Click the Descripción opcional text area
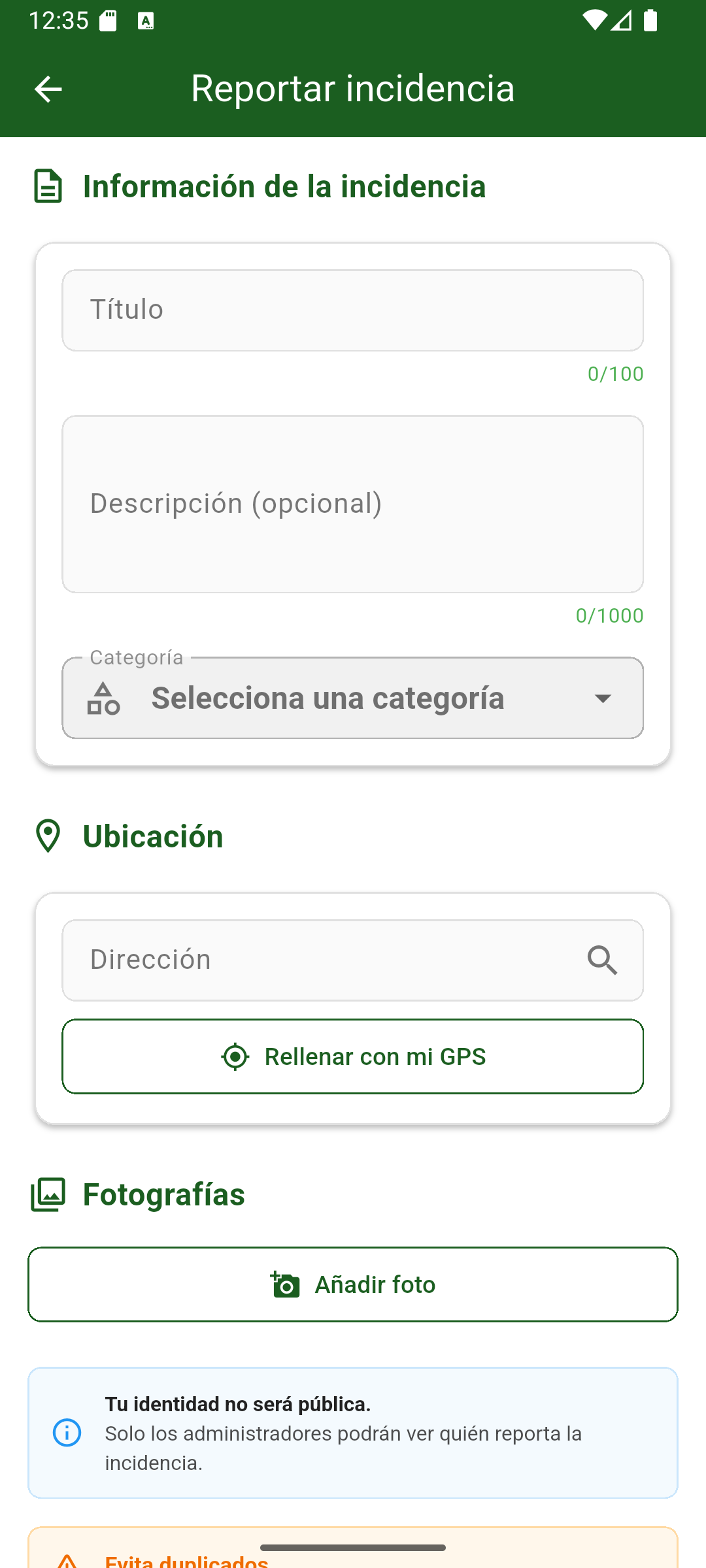706x1568 pixels. pyautogui.click(x=353, y=503)
